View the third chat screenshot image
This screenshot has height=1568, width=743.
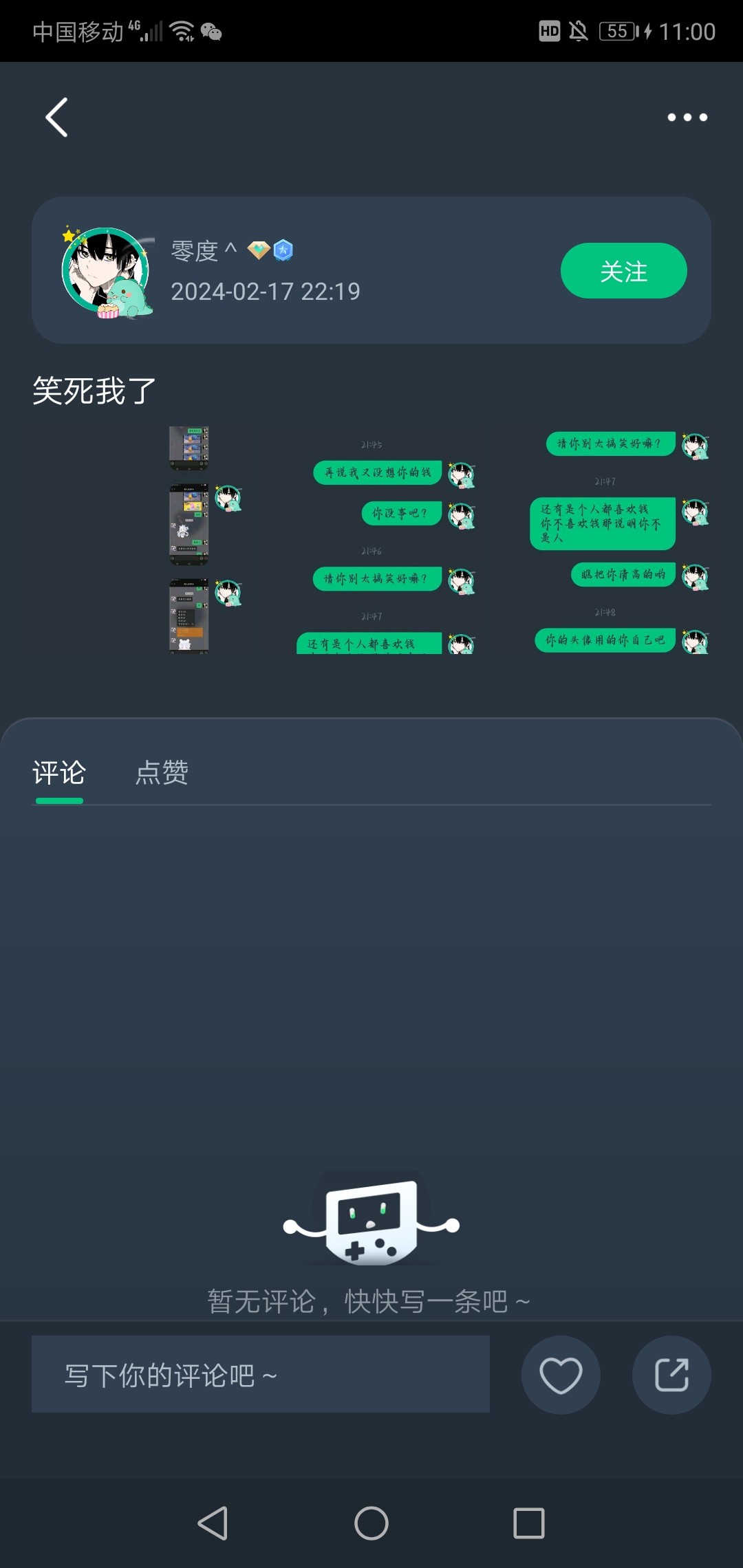click(604, 540)
